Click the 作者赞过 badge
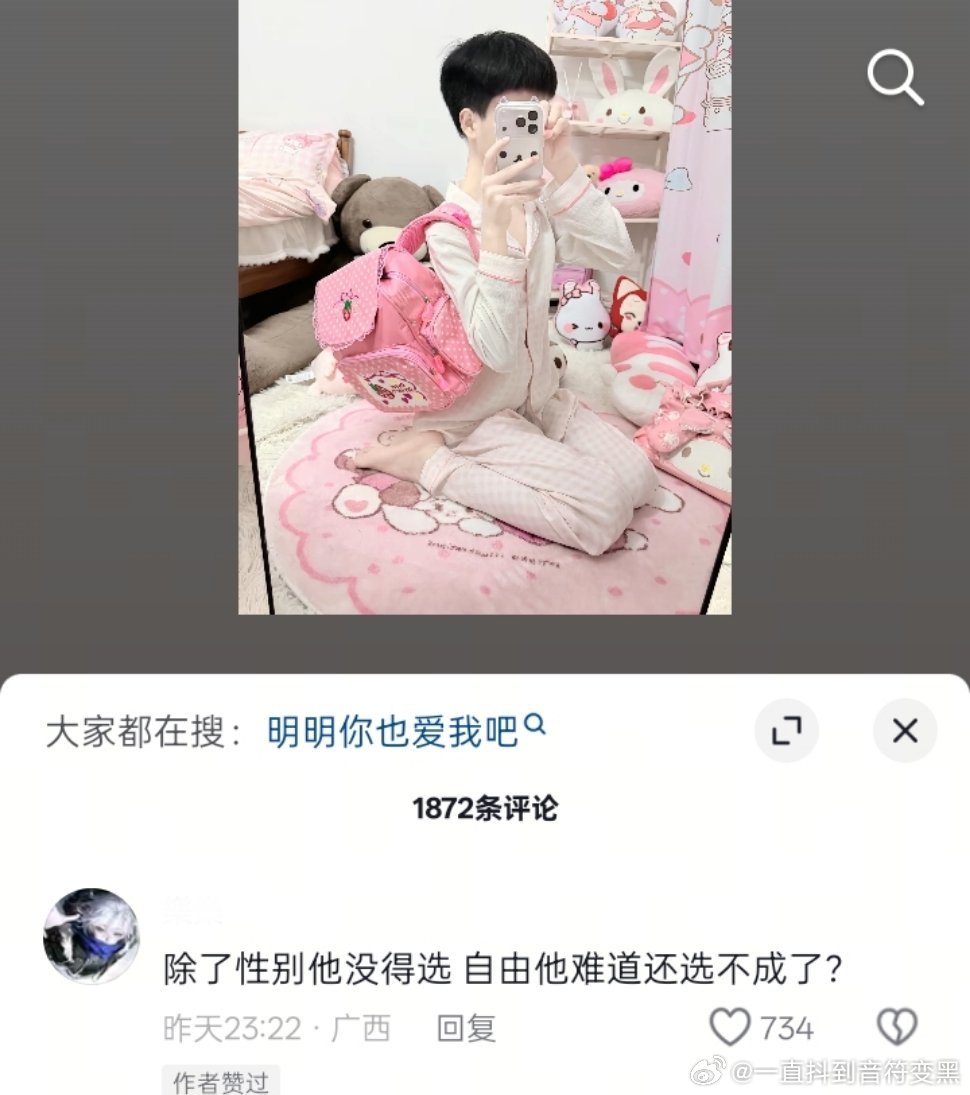This screenshot has width=970, height=1095. pyautogui.click(x=218, y=1081)
